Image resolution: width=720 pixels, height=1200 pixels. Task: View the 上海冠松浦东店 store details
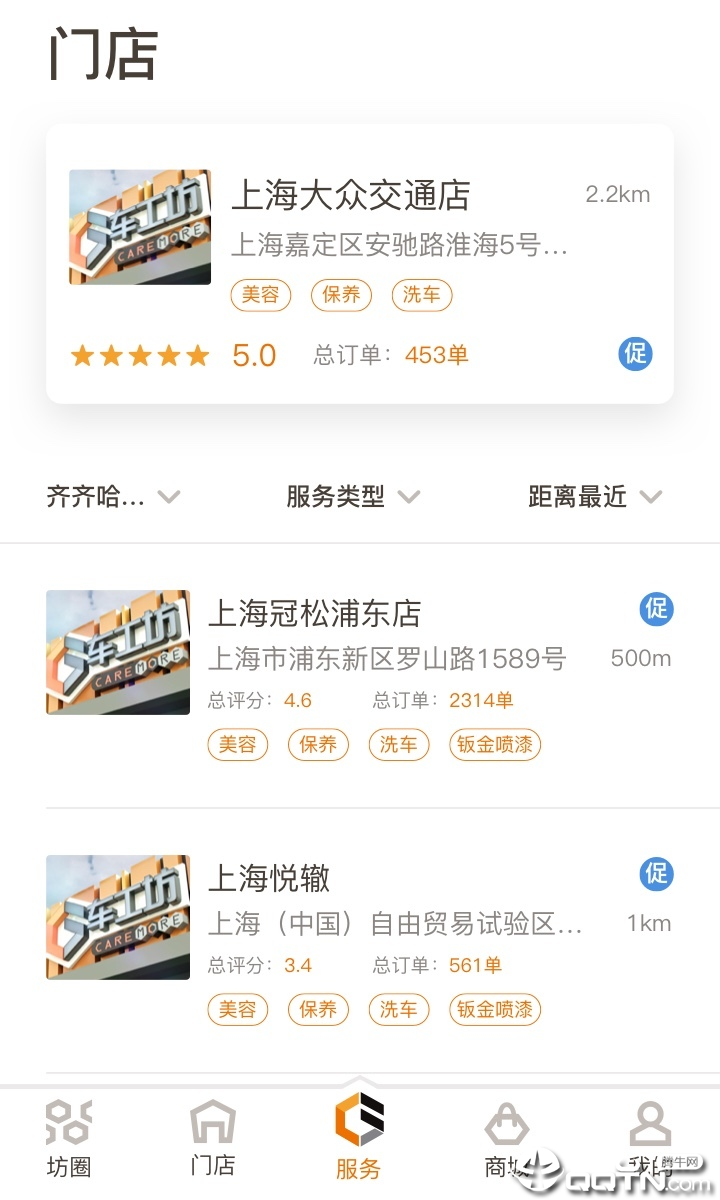click(360, 675)
